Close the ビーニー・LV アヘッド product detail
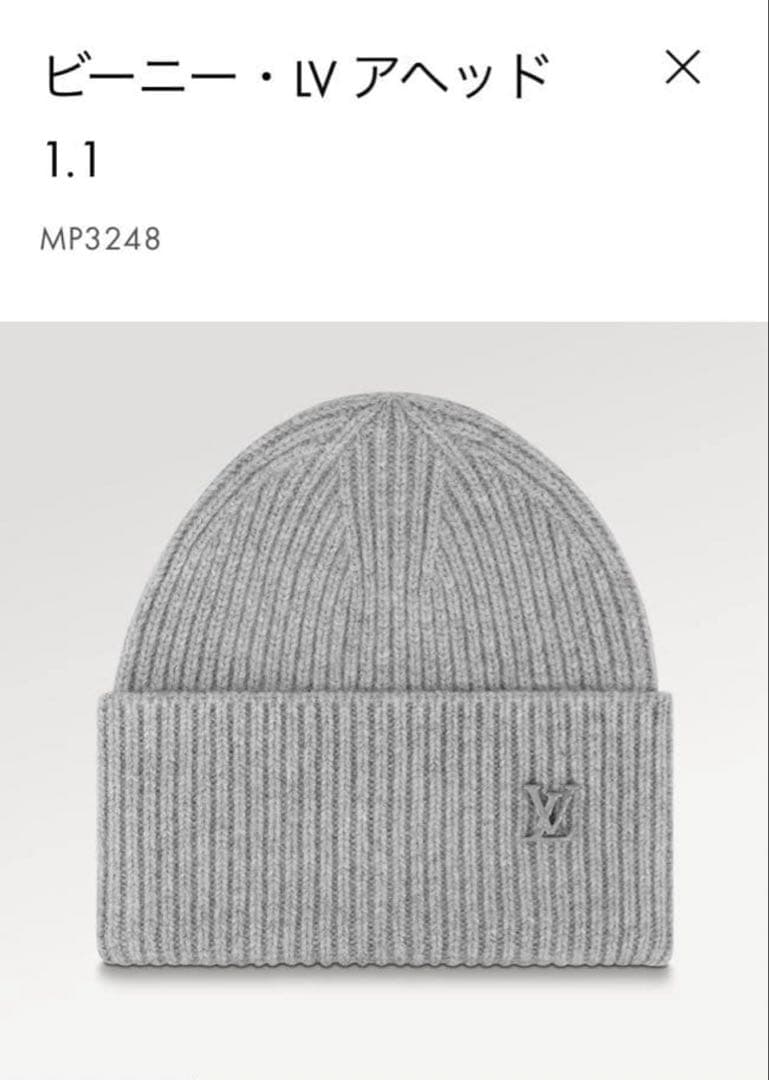Image resolution: width=769 pixels, height=1080 pixels. (x=682, y=68)
